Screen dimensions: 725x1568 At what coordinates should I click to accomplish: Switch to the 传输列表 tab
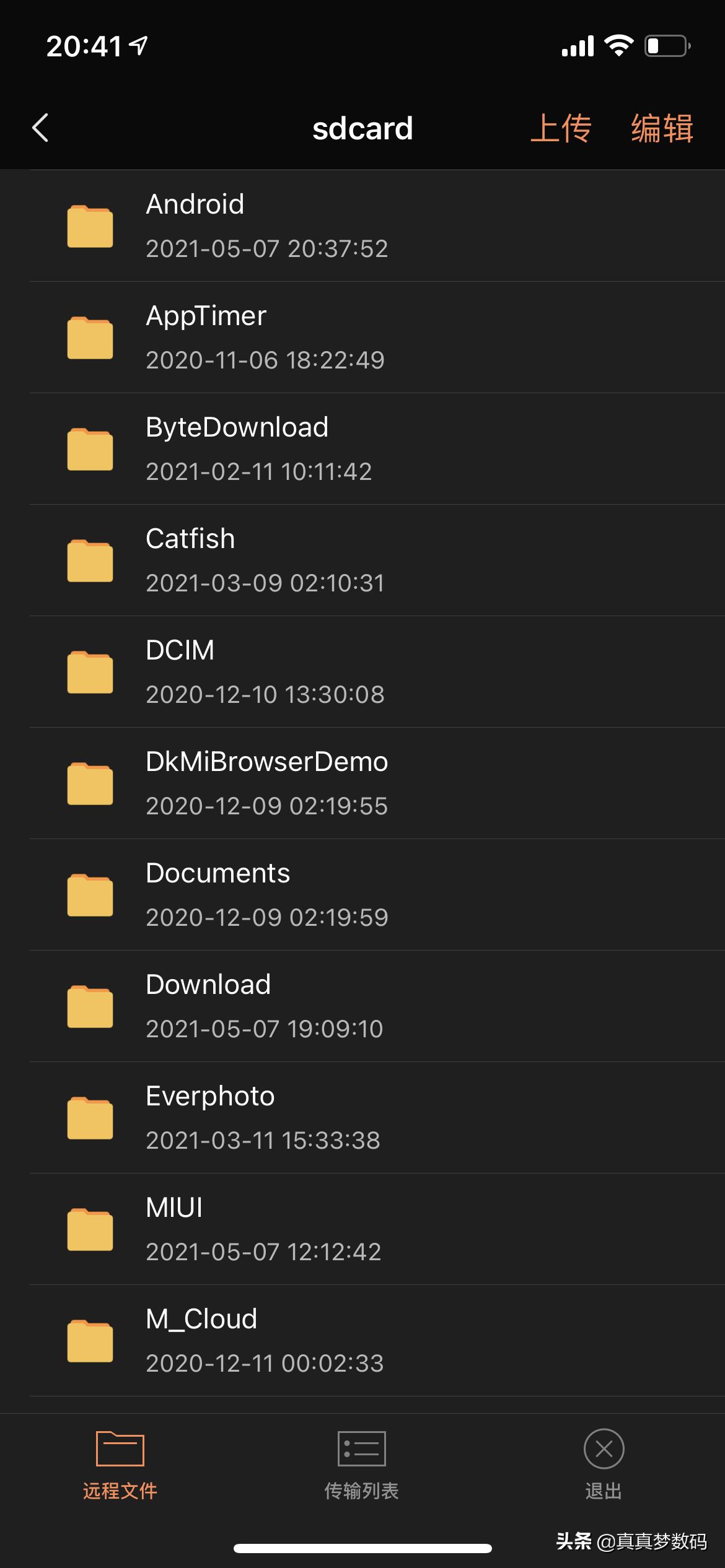(362, 1465)
